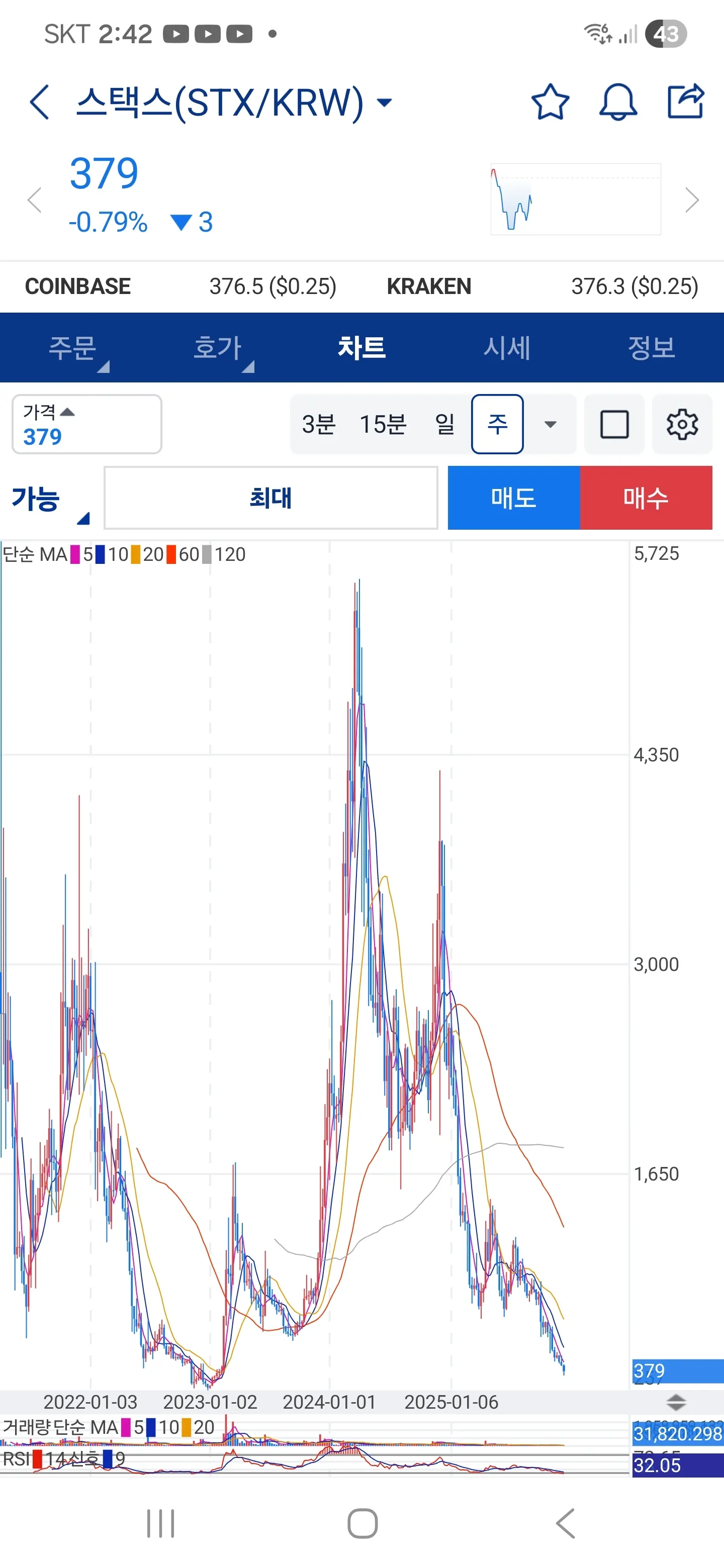Open the 정보 tab
Image resolution: width=724 pixels, height=1568 pixels.
(x=652, y=348)
